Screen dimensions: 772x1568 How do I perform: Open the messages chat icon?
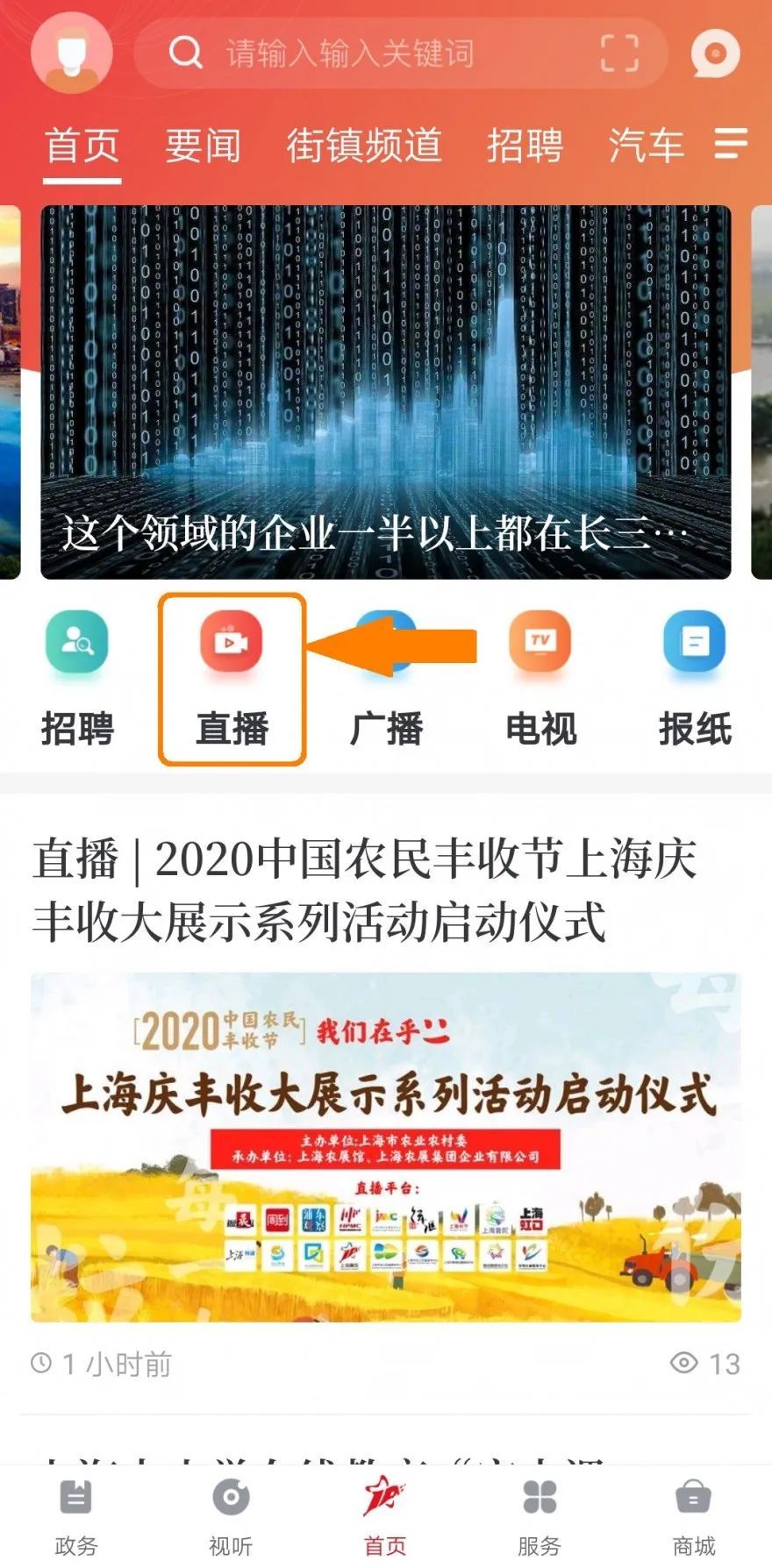715,54
